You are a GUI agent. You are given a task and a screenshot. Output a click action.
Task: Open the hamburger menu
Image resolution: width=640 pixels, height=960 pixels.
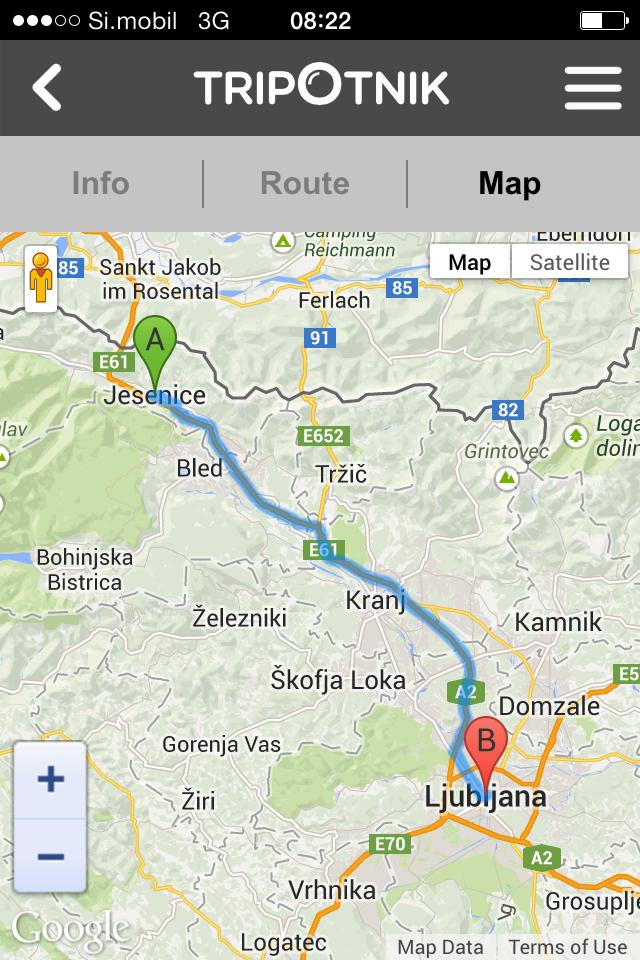click(x=593, y=88)
